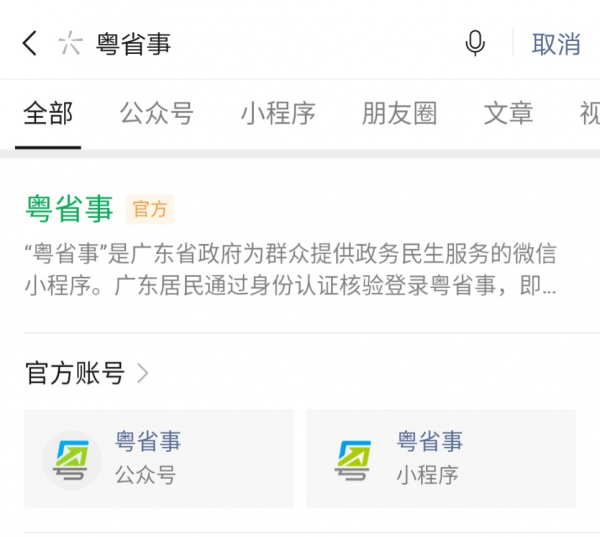This screenshot has width=600, height=537.
Task: Go back using the top-left arrow
Action: tap(30, 43)
